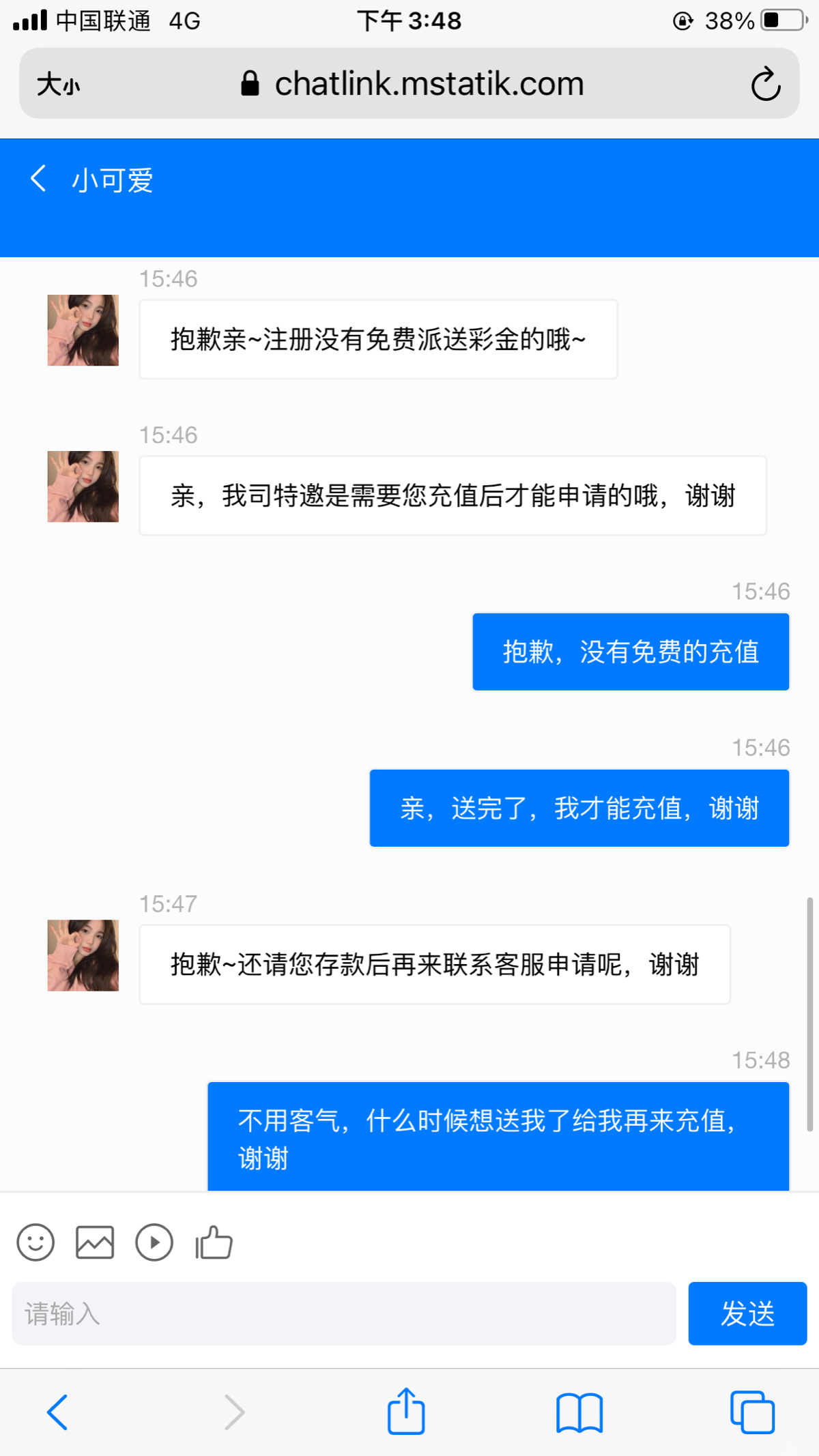Tap the video play icon
This screenshot has width=819, height=1456.
click(154, 1242)
